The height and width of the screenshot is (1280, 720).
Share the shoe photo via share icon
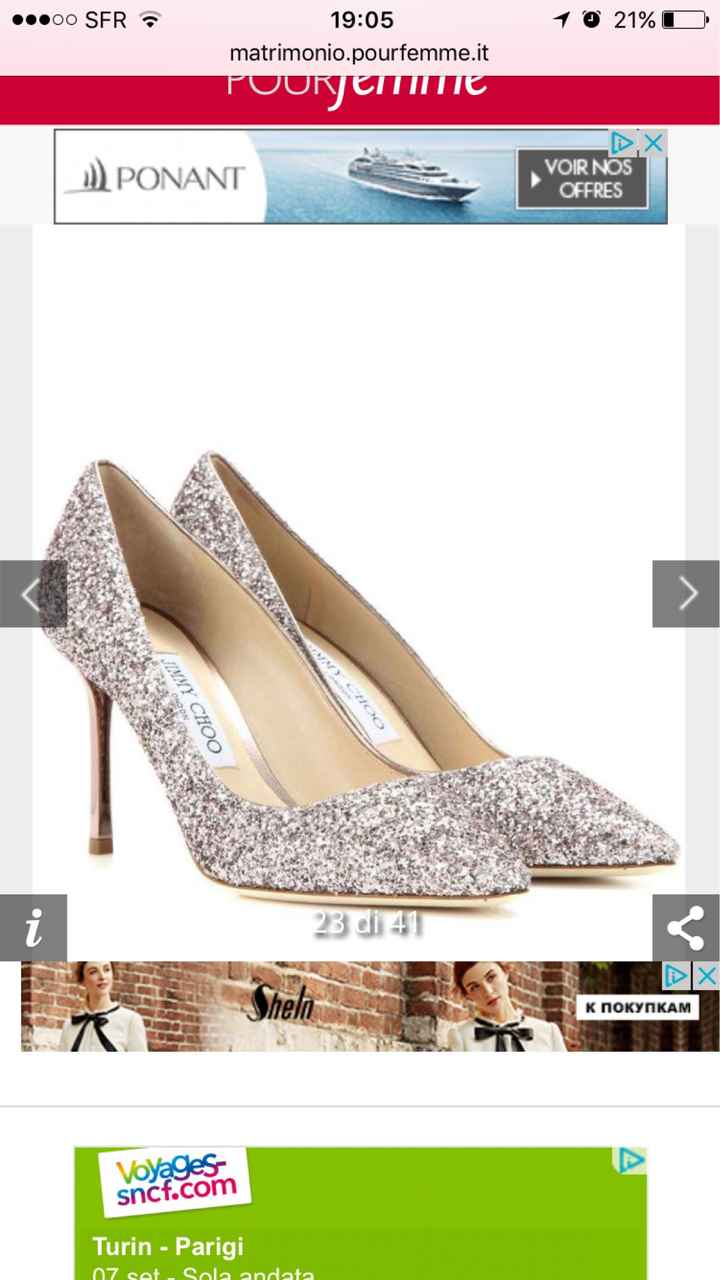686,928
